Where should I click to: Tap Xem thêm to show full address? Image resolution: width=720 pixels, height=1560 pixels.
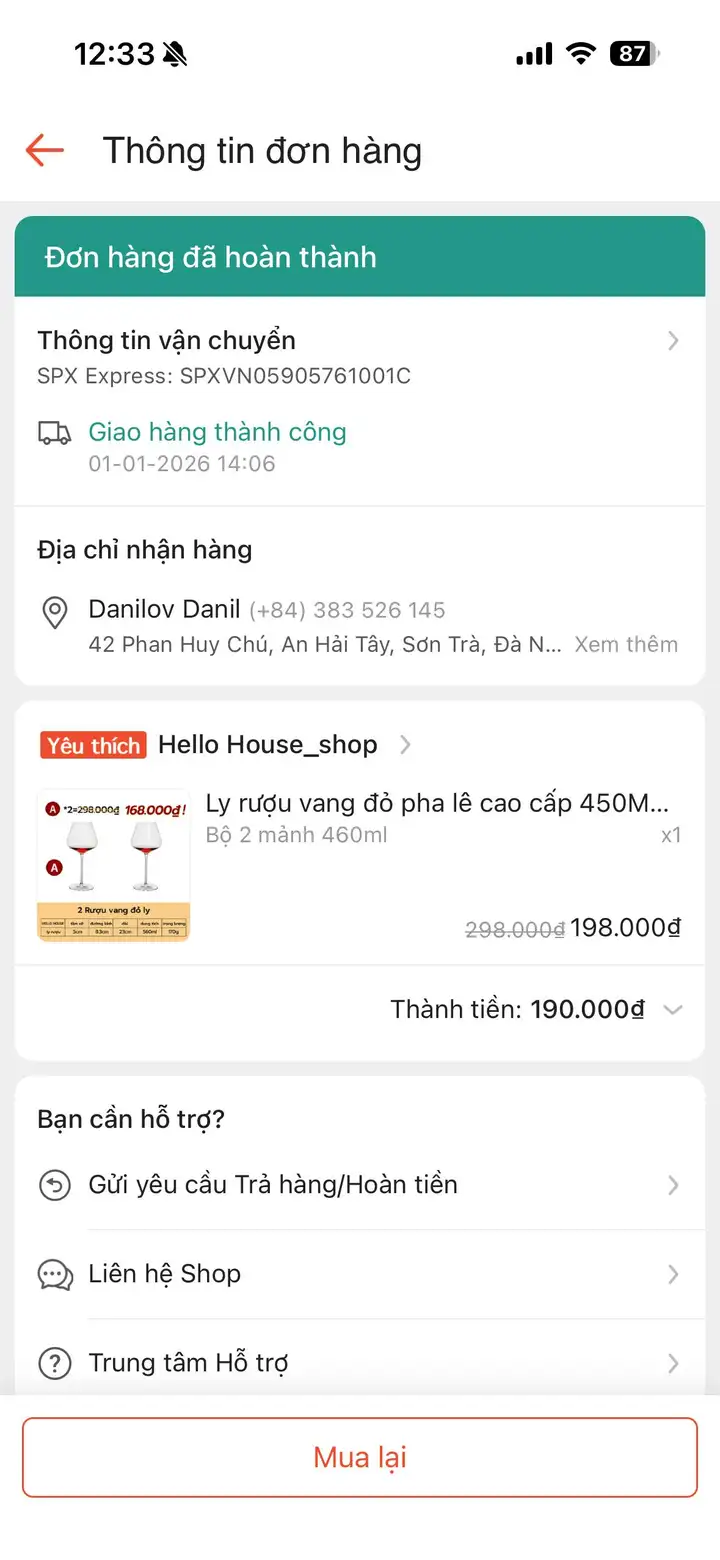pyautogui.click(x=626, y=645)
